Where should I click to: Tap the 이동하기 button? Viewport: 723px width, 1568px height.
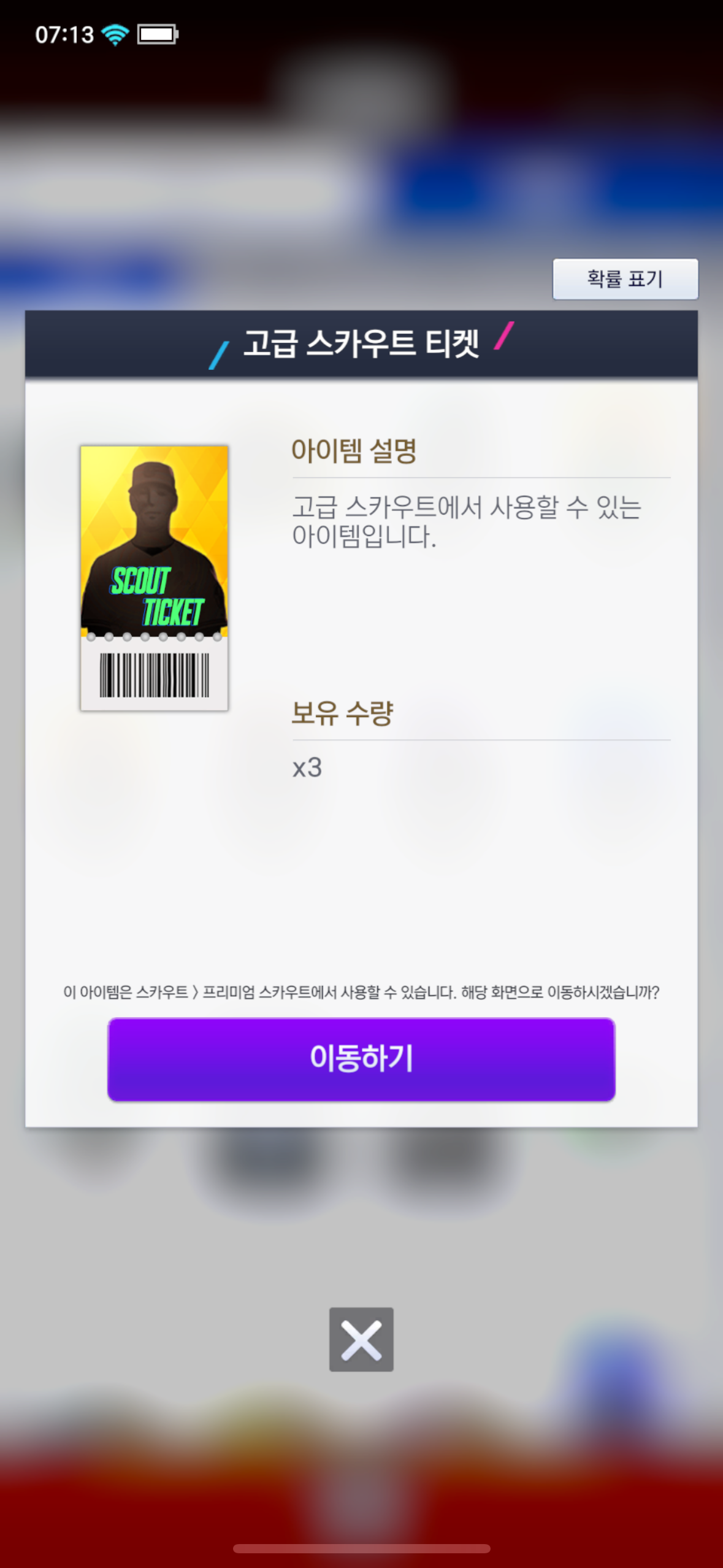pos(361,1059)
